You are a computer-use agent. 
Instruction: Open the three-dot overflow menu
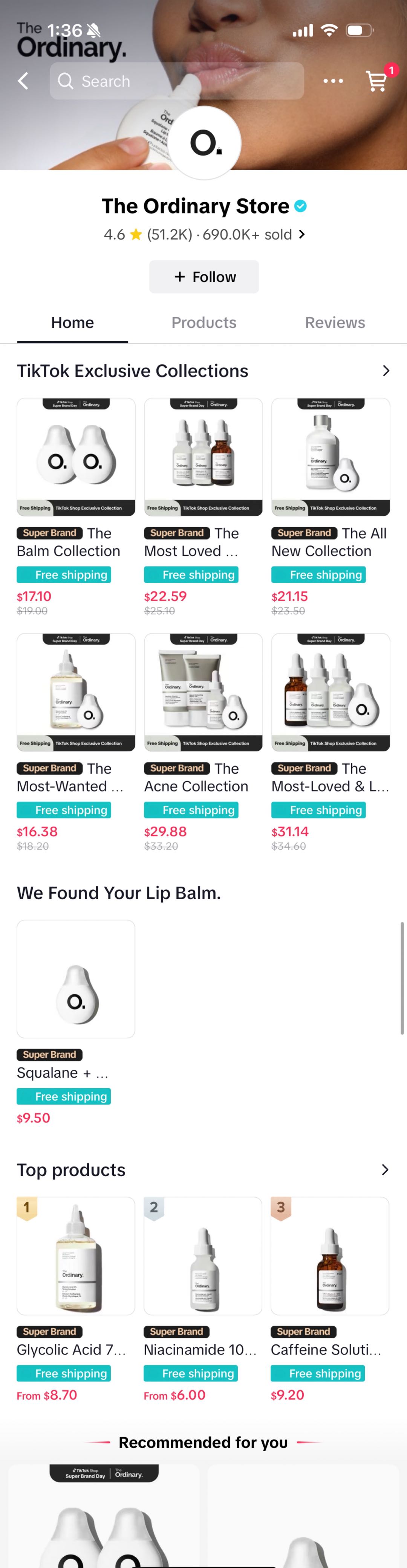[333, 81]
